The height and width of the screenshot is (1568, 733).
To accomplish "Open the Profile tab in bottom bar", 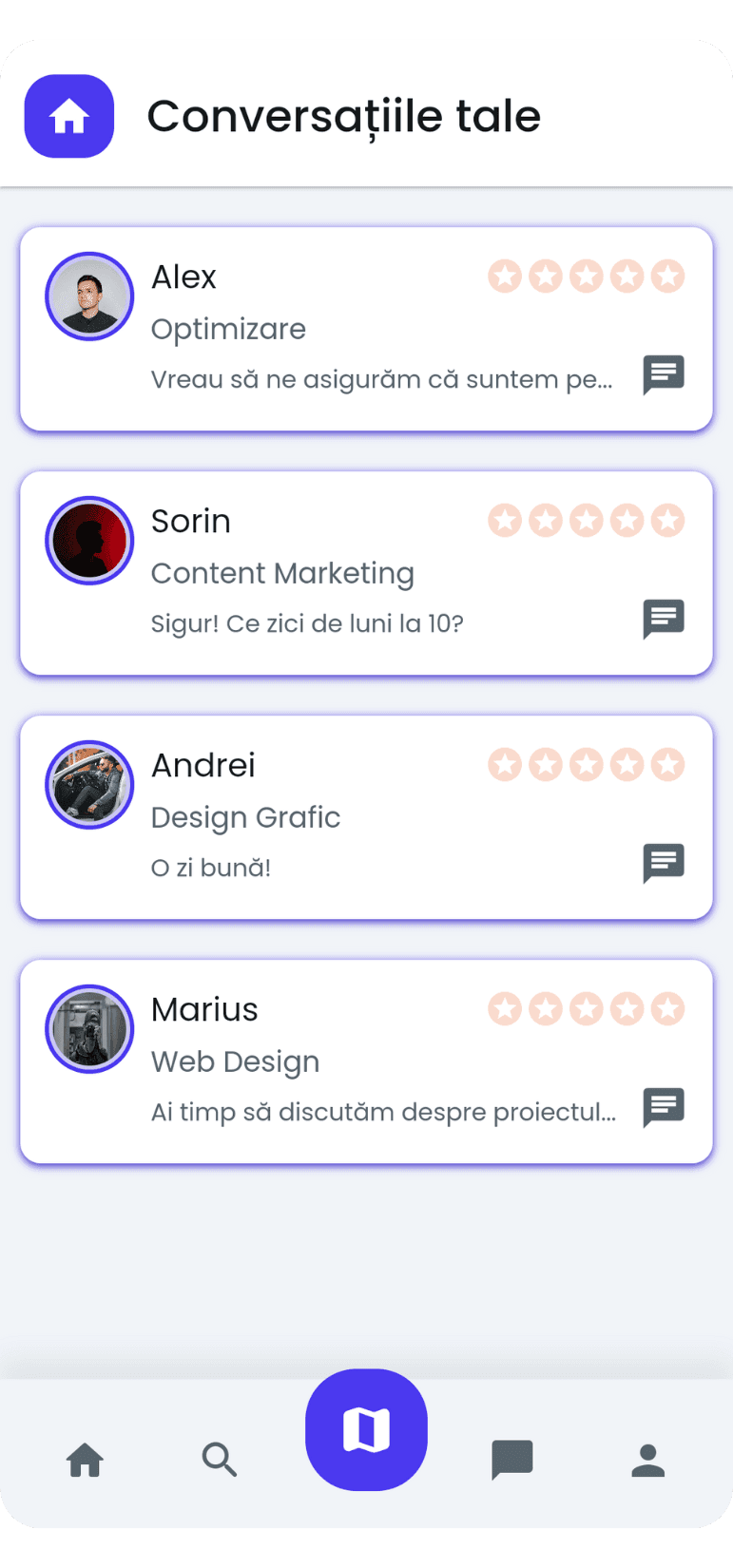I will tap(647, 1460).
